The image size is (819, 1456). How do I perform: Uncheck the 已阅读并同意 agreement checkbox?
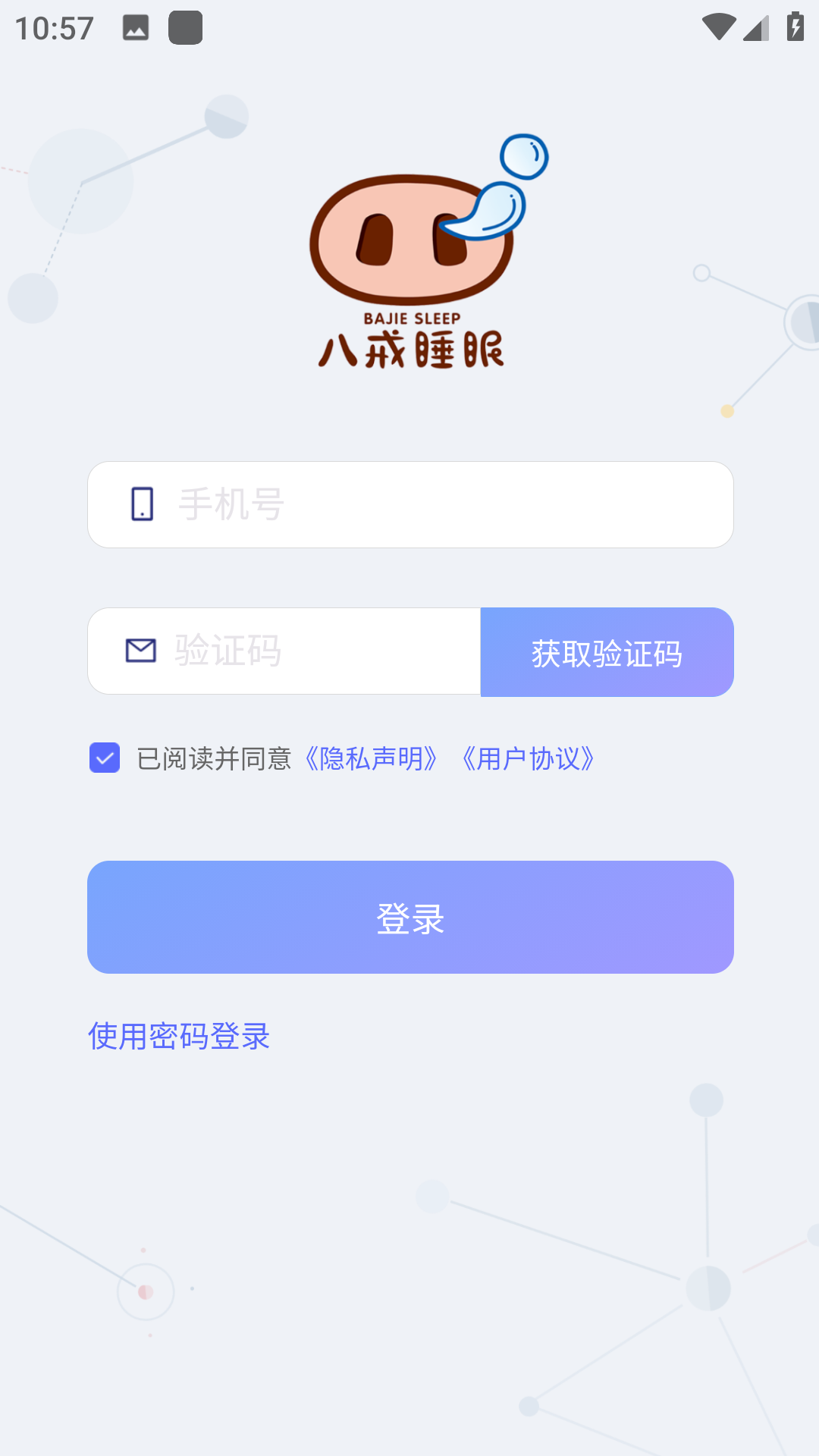click(105, 758)
